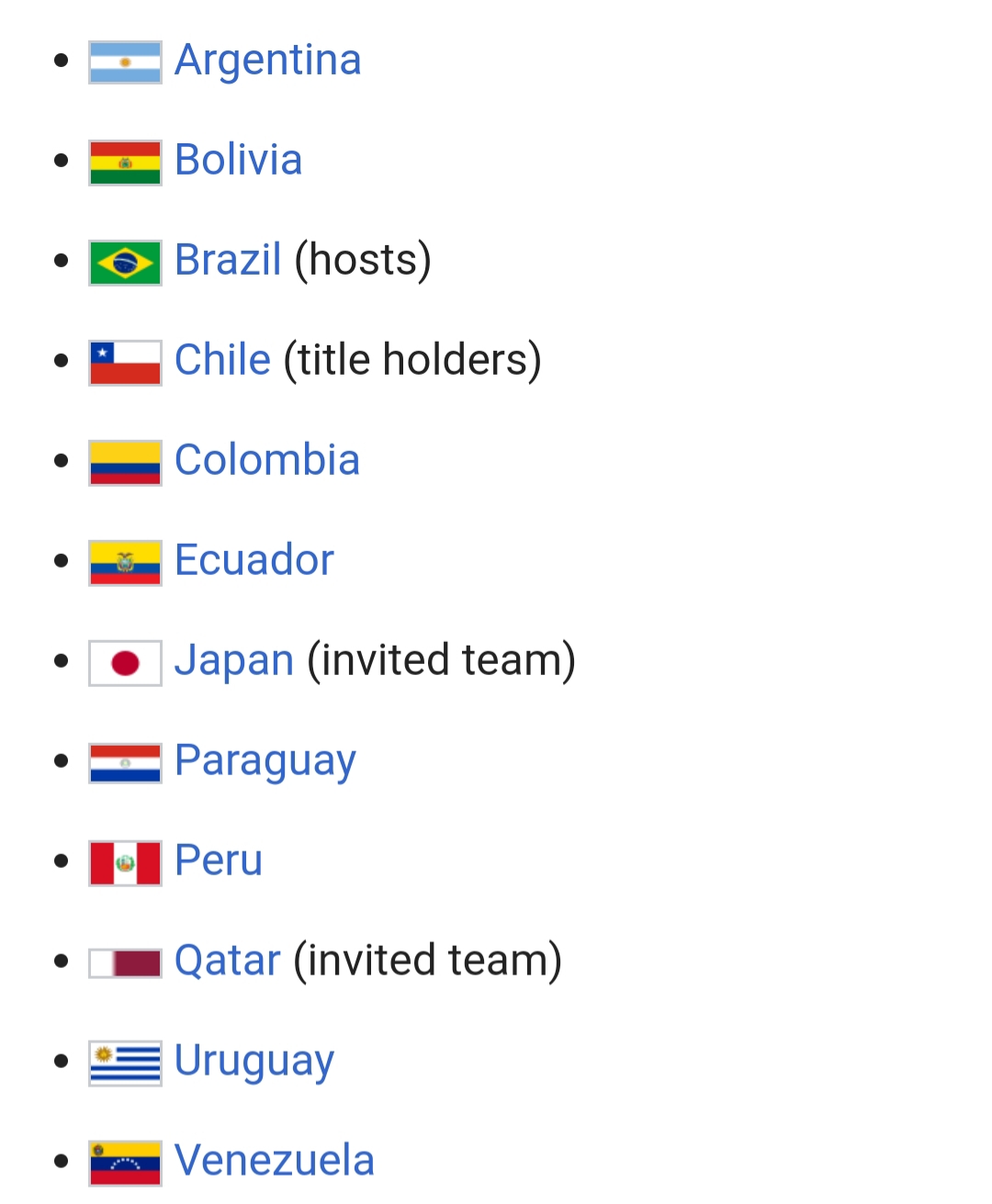
Task: Open the Peru link
Action: coord(219,861)
